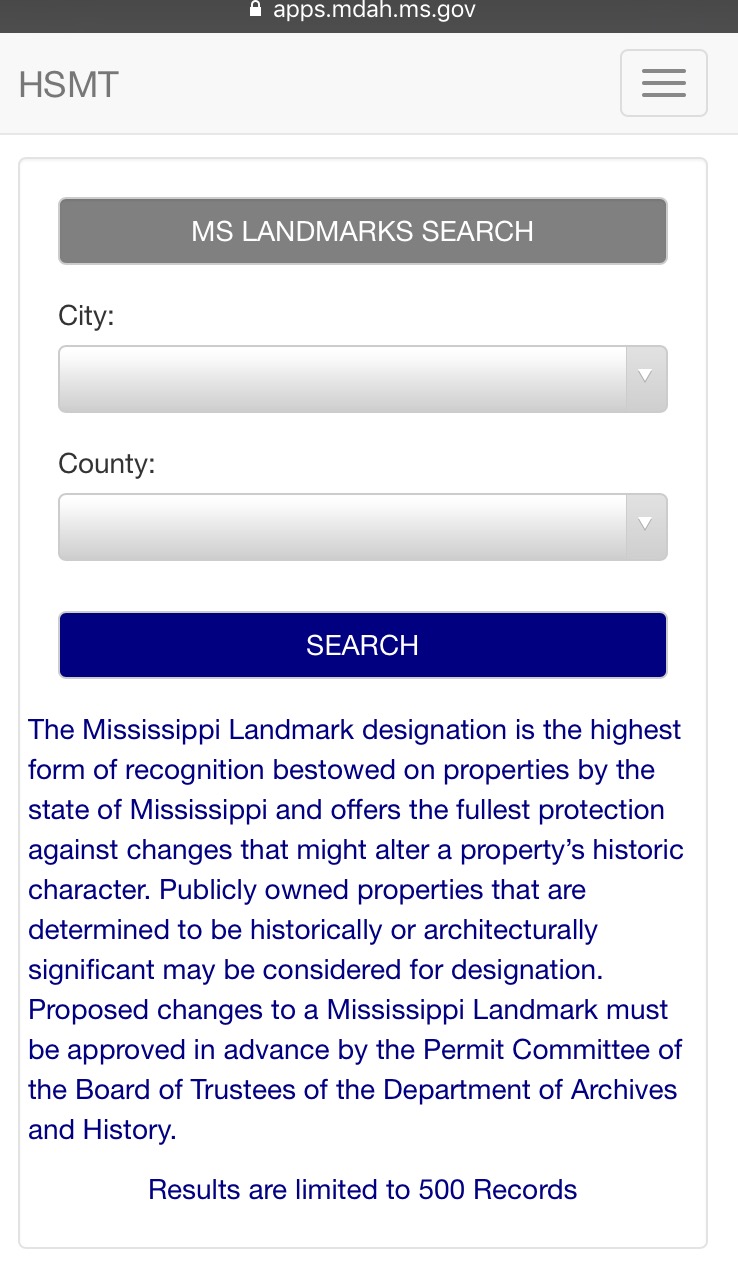Tap the MS Landmarks Search button

tap(362, 231)
